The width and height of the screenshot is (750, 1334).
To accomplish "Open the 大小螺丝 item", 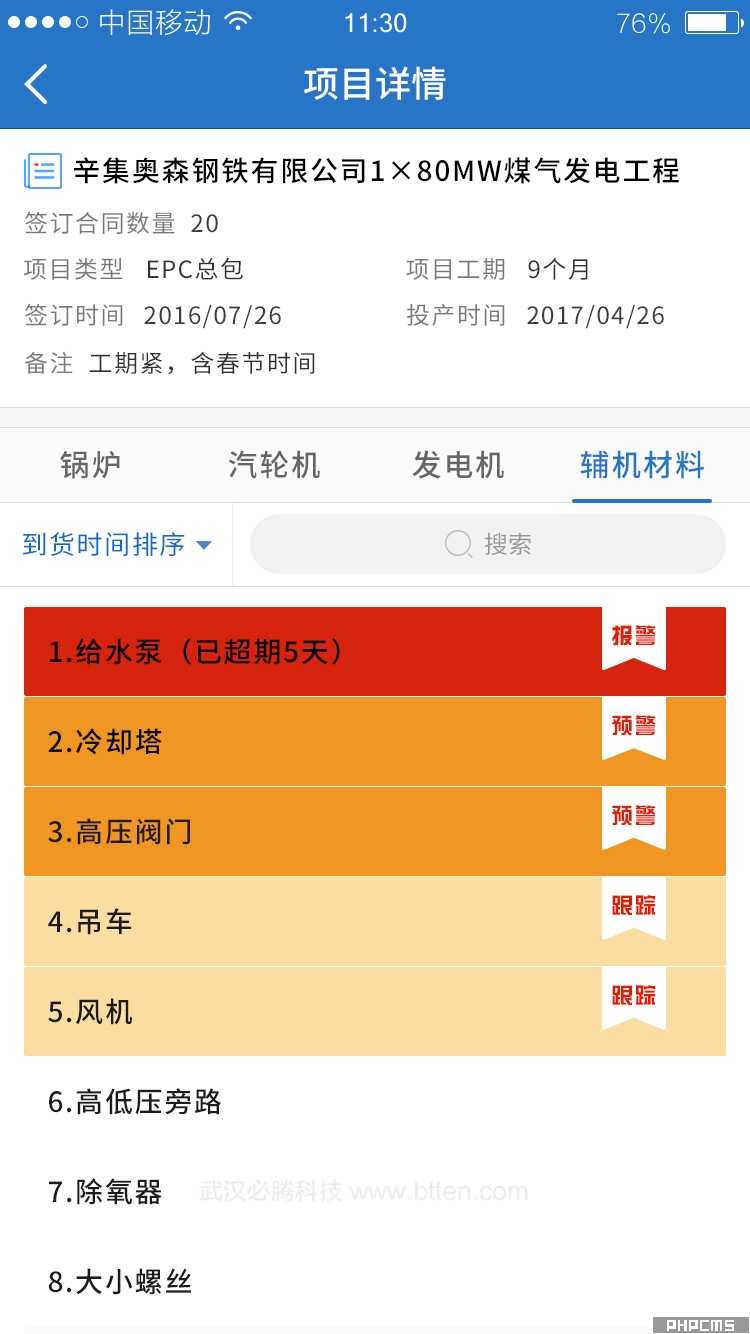I will [375, 1281].
